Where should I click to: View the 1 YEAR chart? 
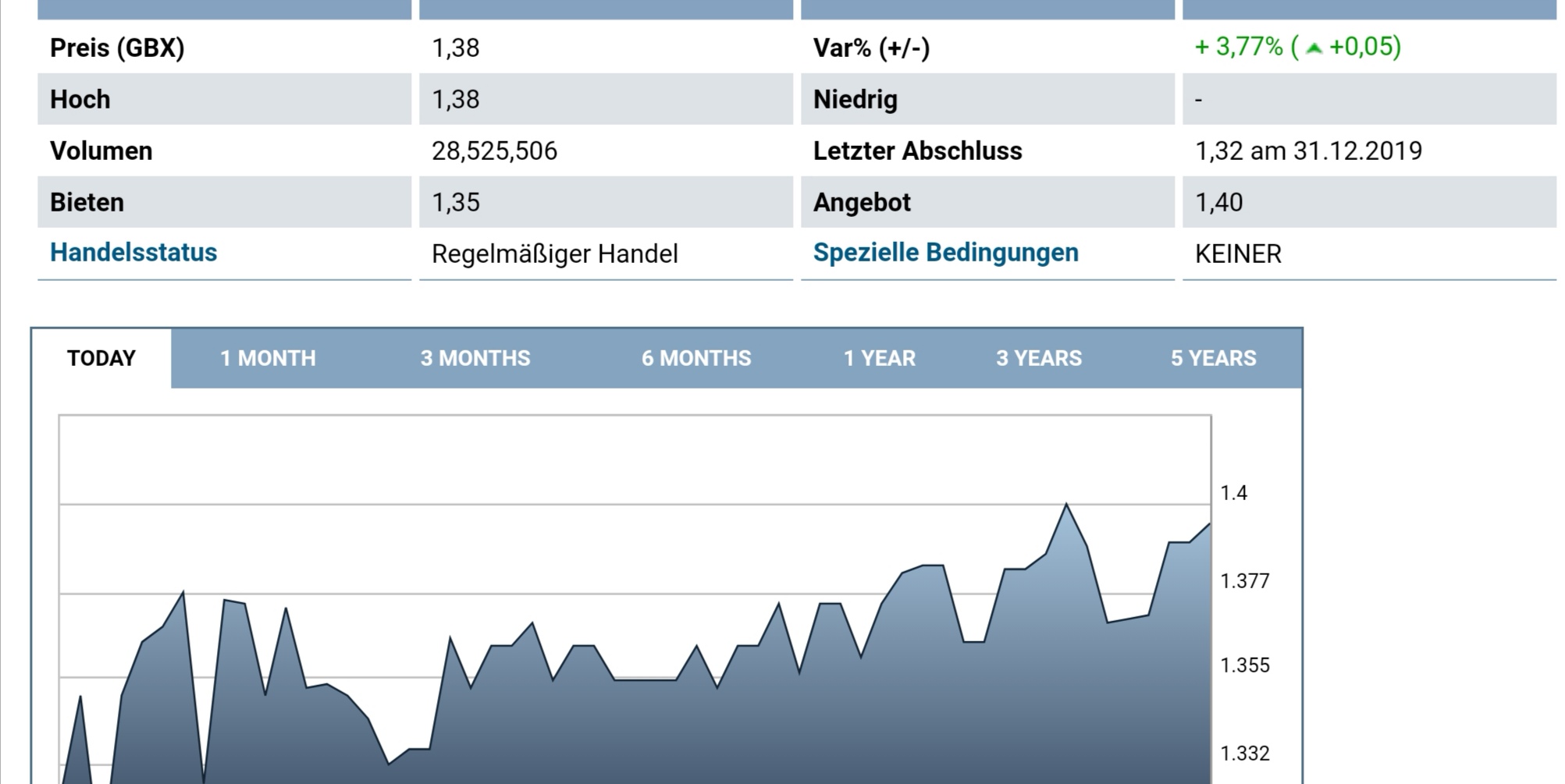pyautogui.click(x=880, y=358)
